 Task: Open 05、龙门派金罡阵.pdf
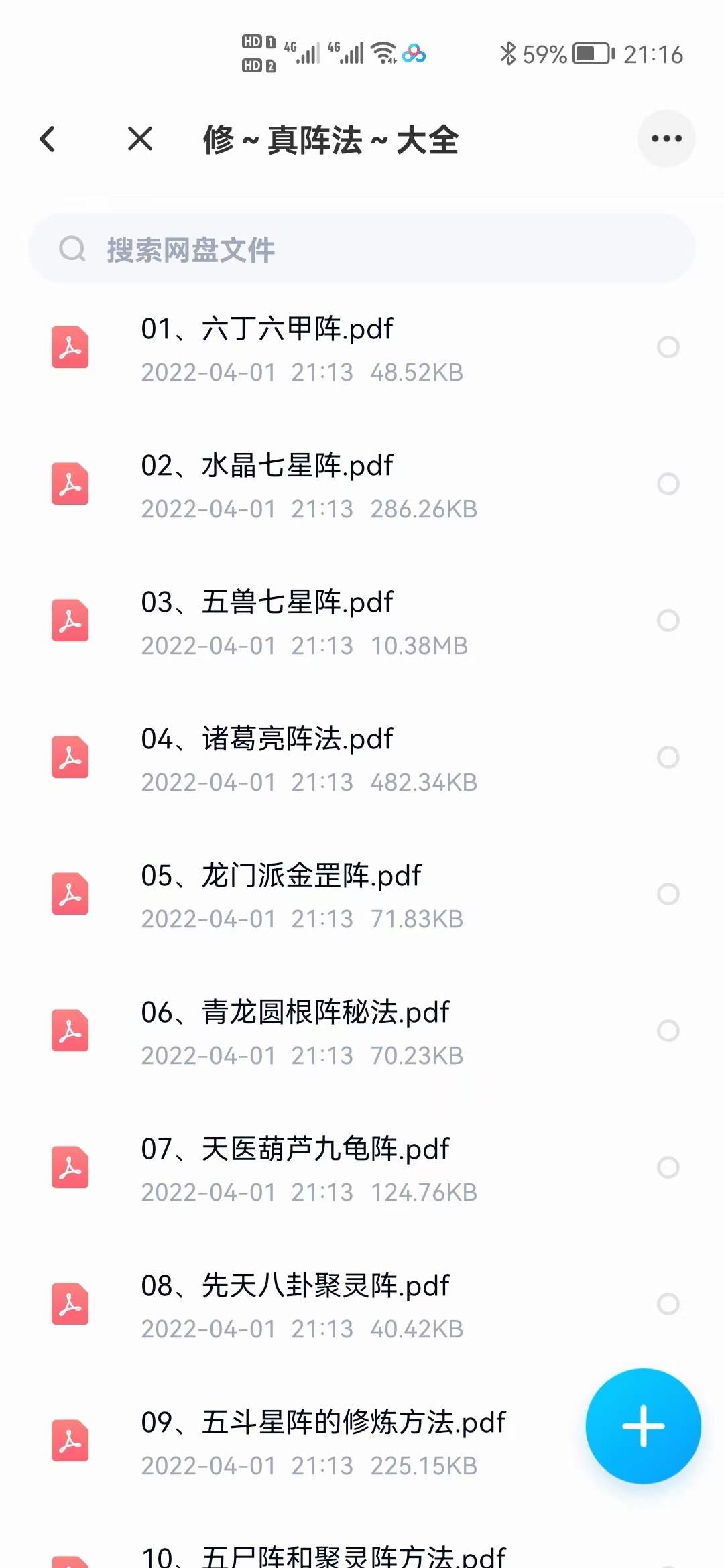click(x=335, y=895)
